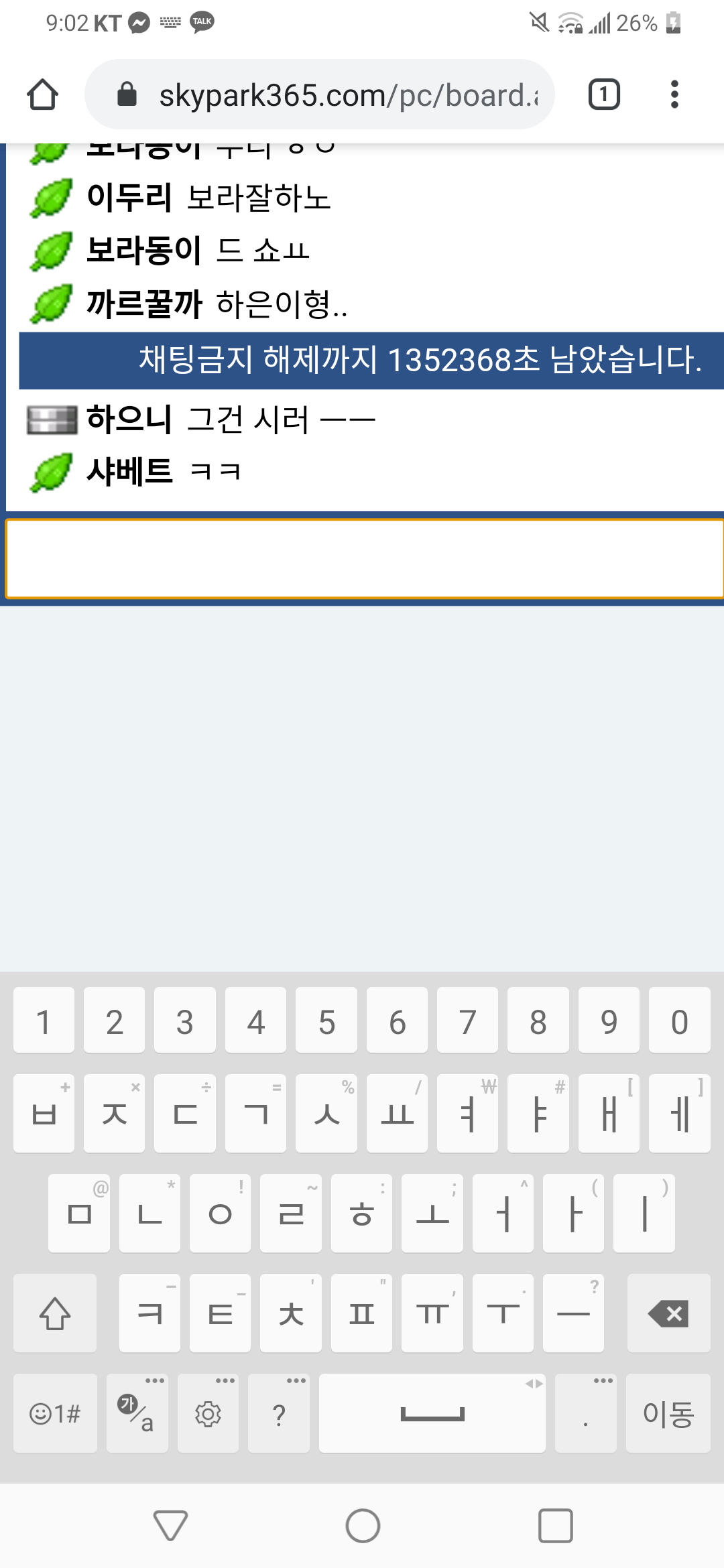
Task: Switch keyboard language with the 가/a key
Action: coord(137,1413)
